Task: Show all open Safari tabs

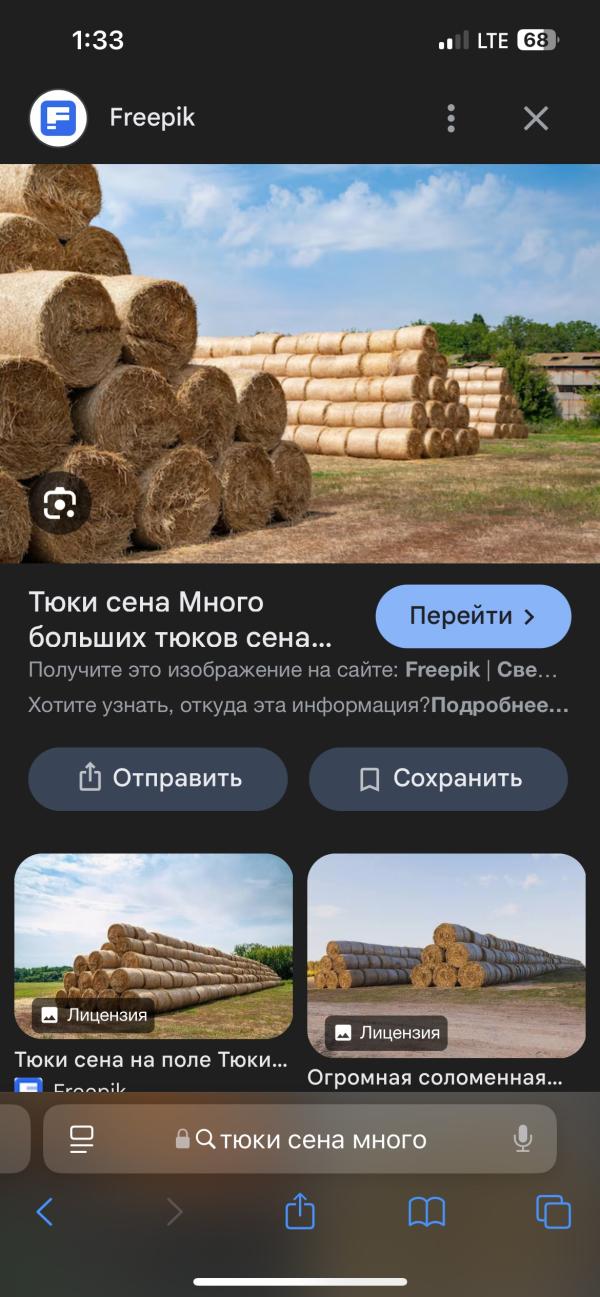Action: pyautogui.click(x=553, y=1212)
